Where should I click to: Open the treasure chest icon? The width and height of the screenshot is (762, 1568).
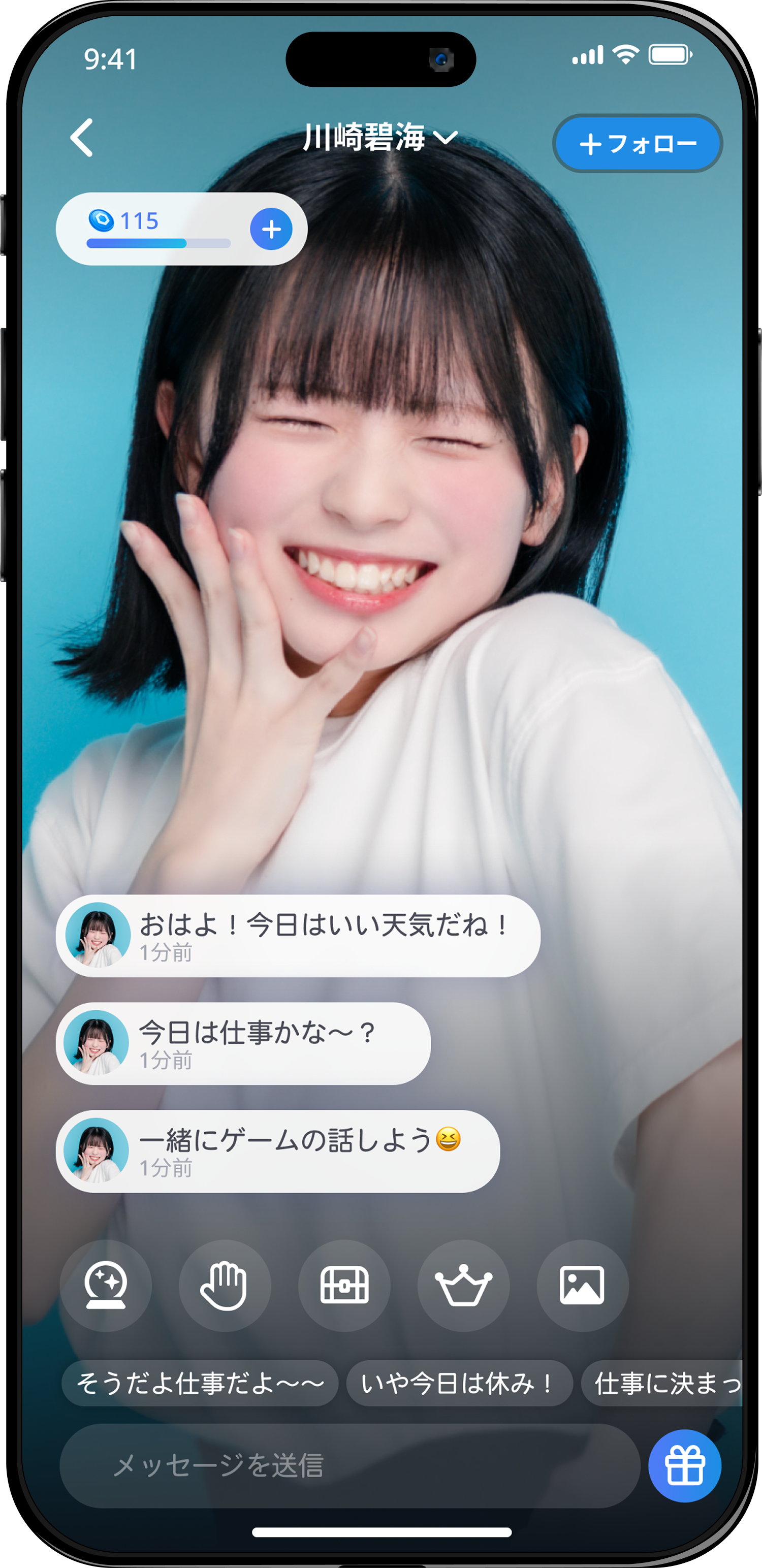click(344, 1285)
